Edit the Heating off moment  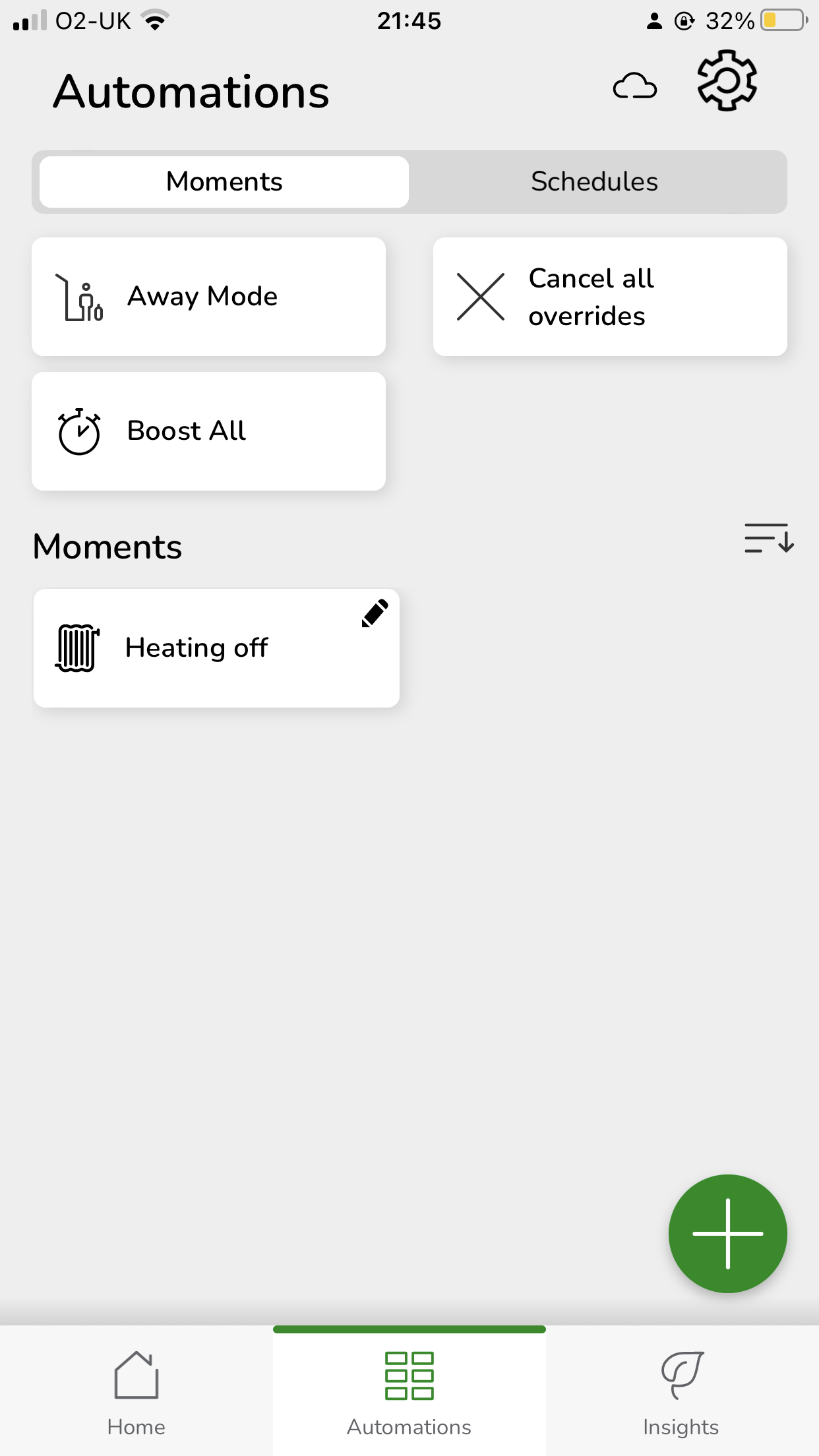tap(375, 613)
